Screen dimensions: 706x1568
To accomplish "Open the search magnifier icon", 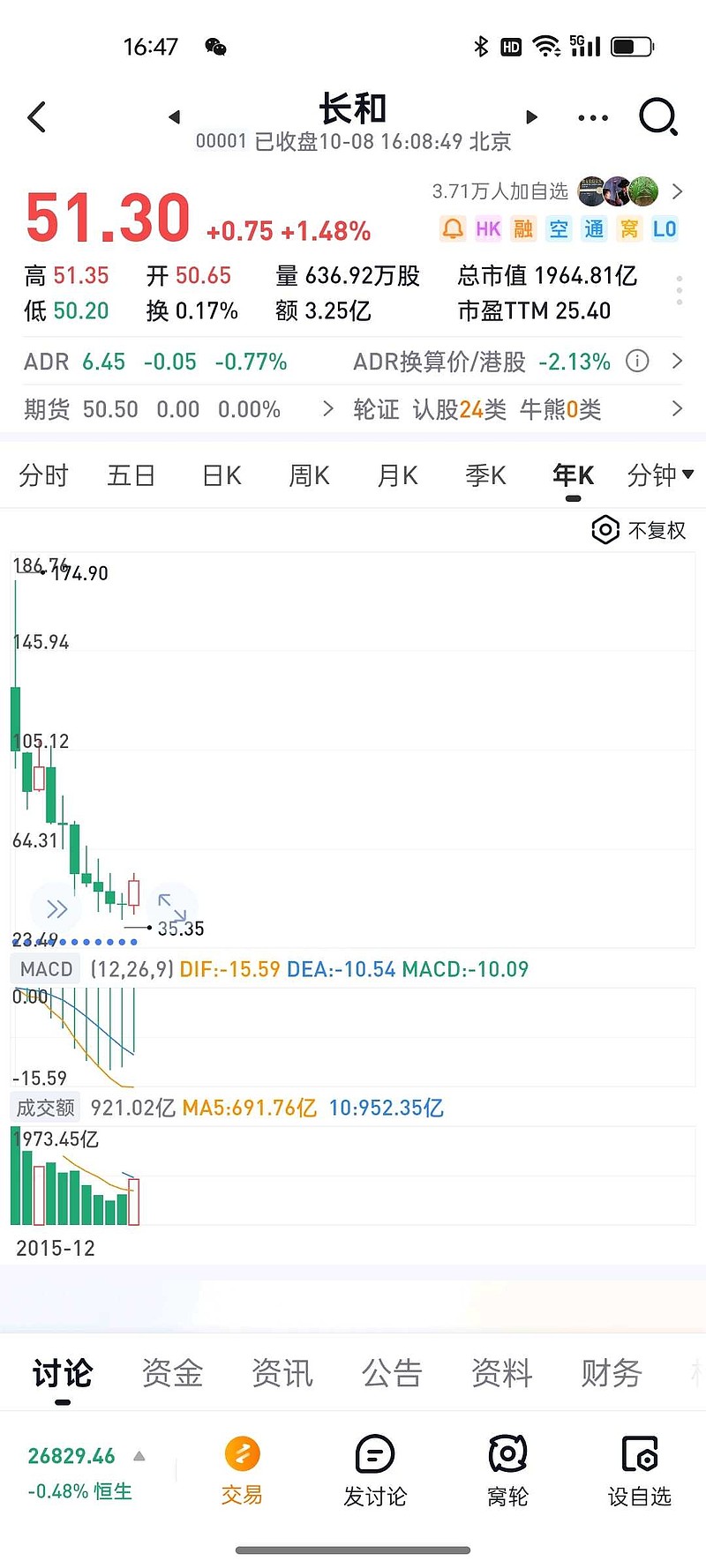I will [657, 117].
